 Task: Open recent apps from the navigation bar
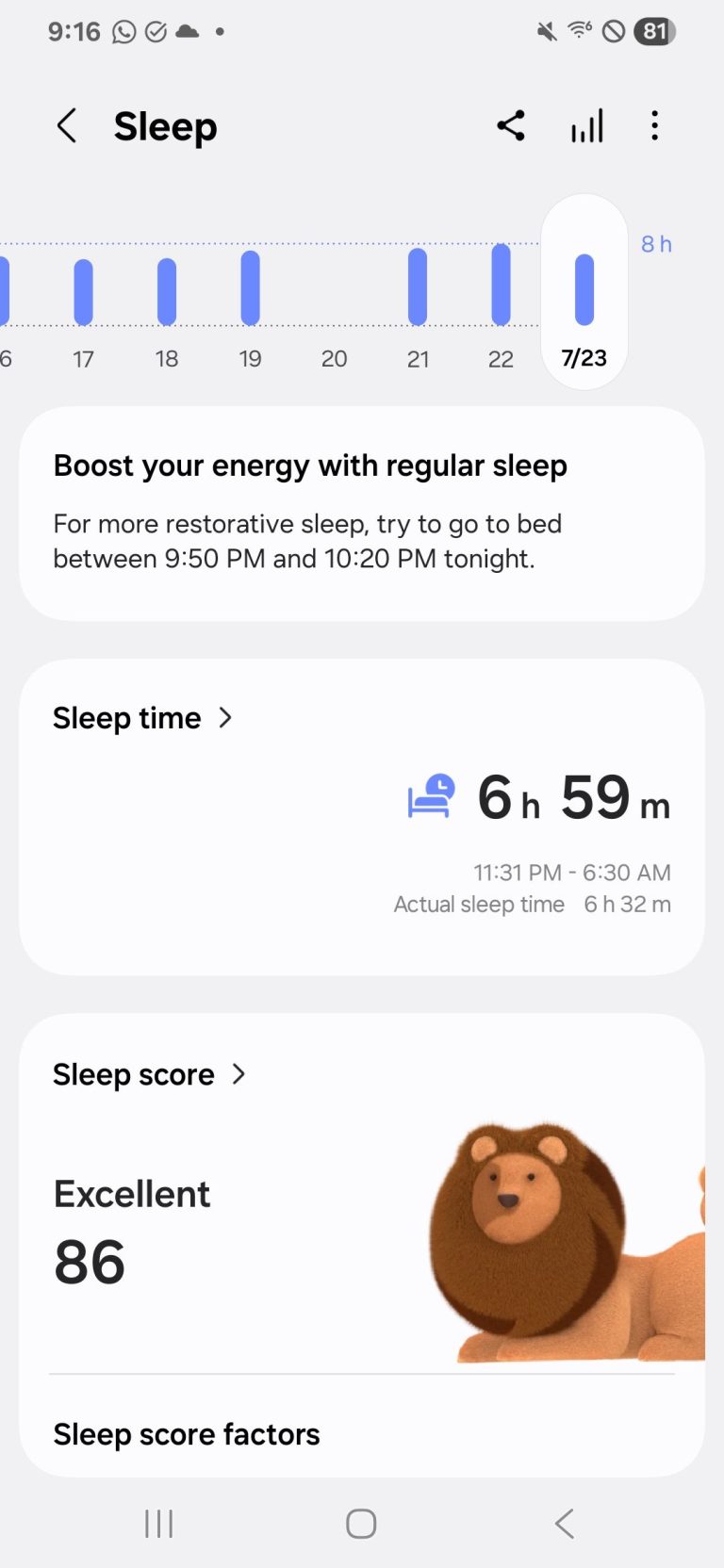tap(158, 1521)
